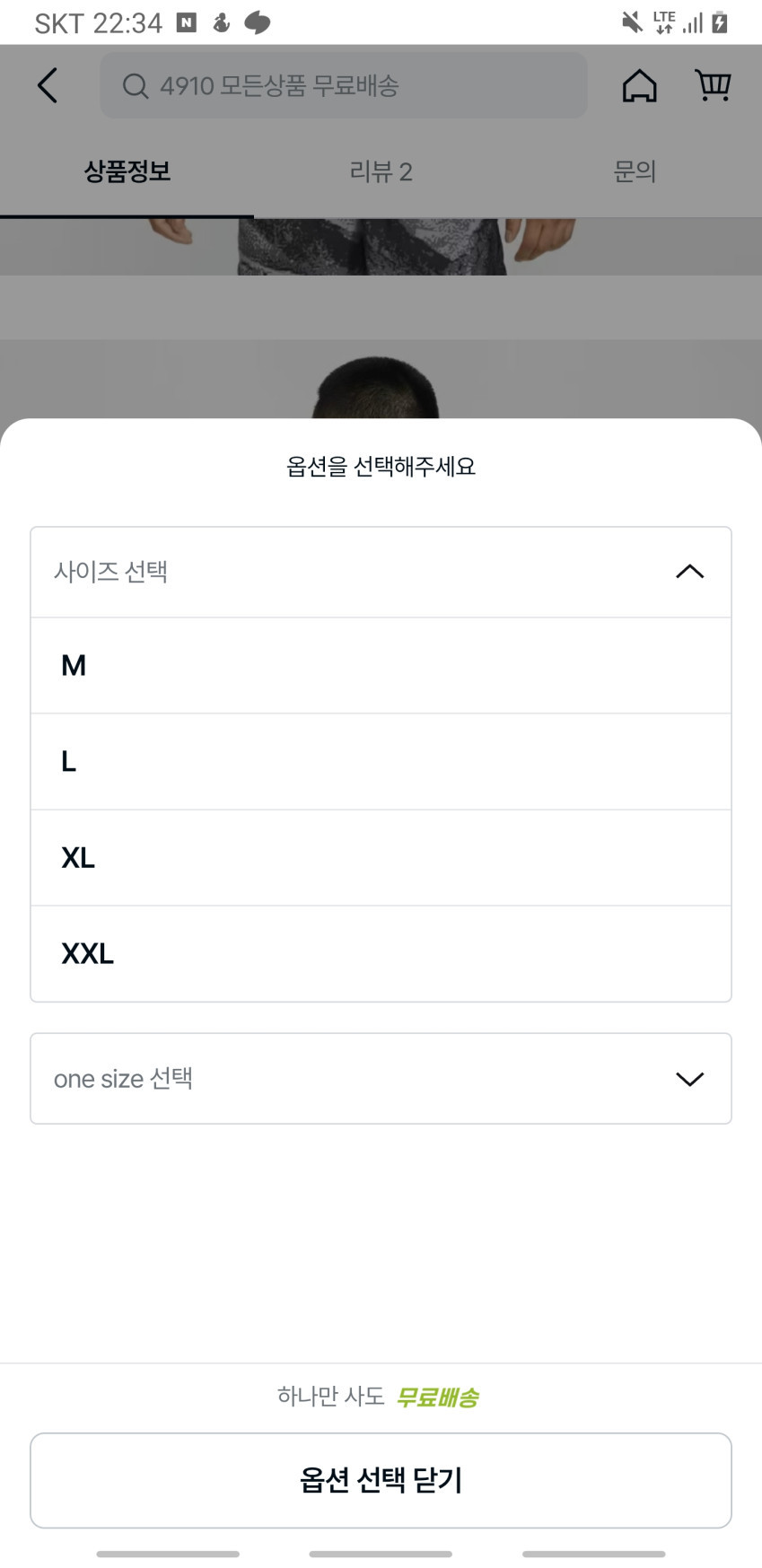
Task: Go to the home icon
Action: point(639,86)
